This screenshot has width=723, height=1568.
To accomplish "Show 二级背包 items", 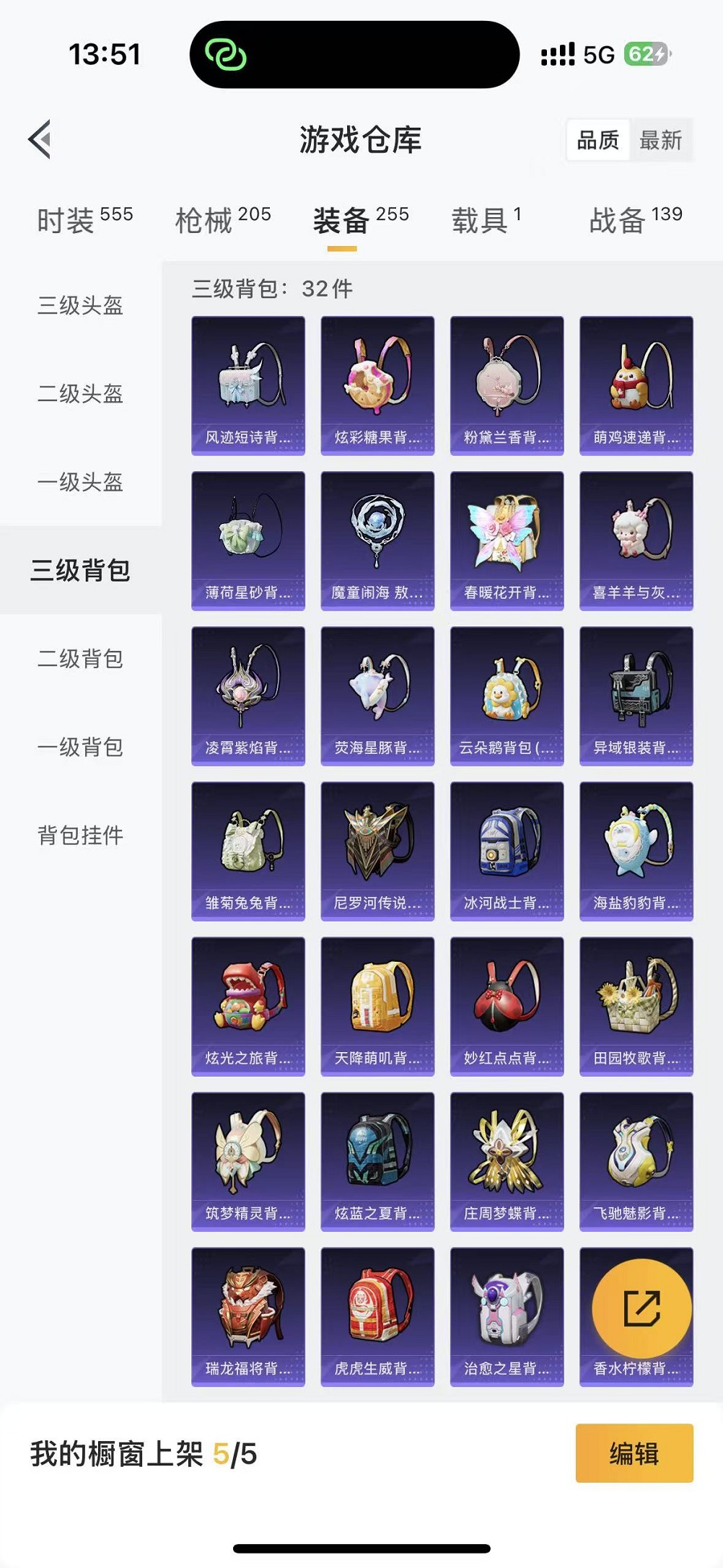I will (80, 659).
